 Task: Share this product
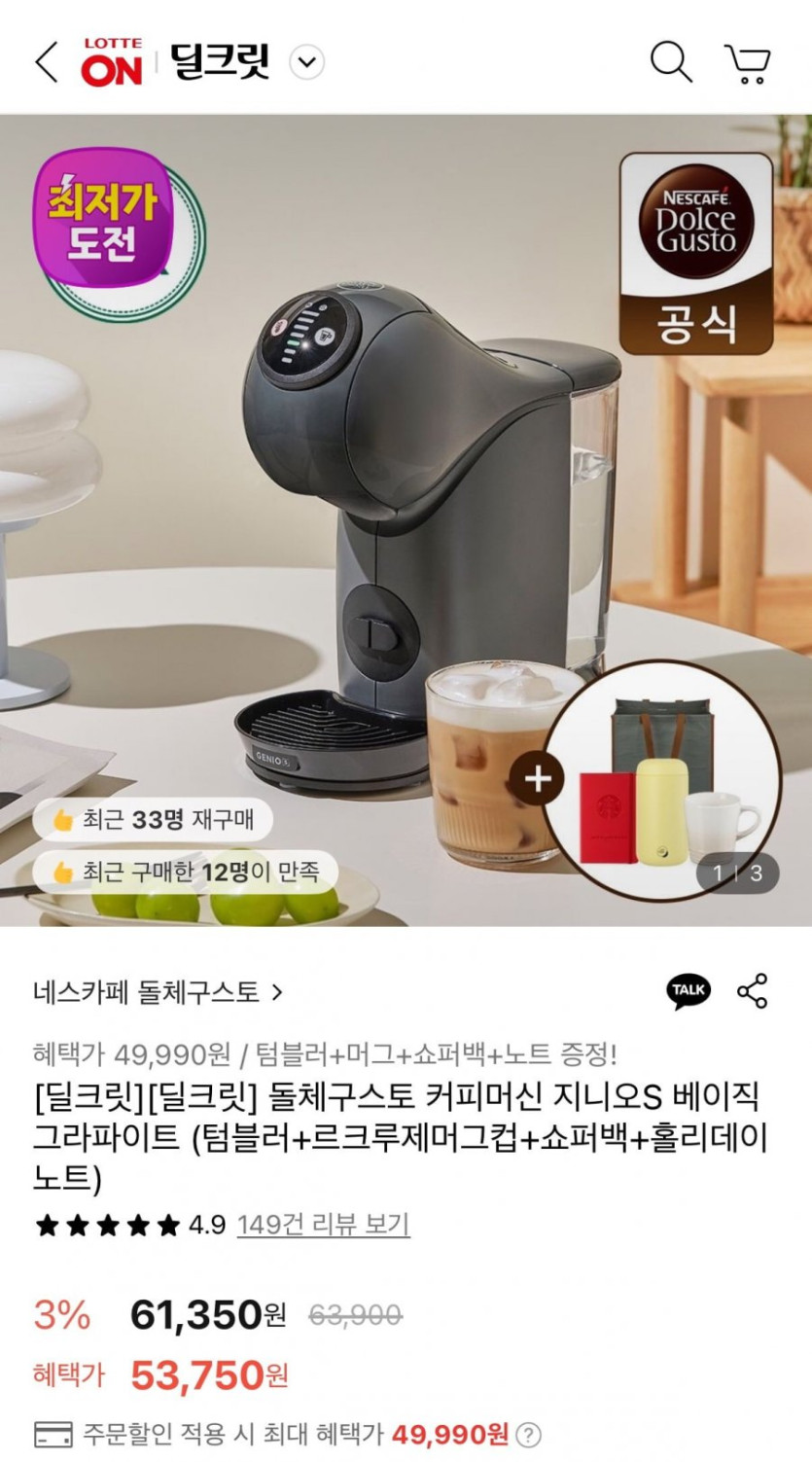click(x=753, y=990)
